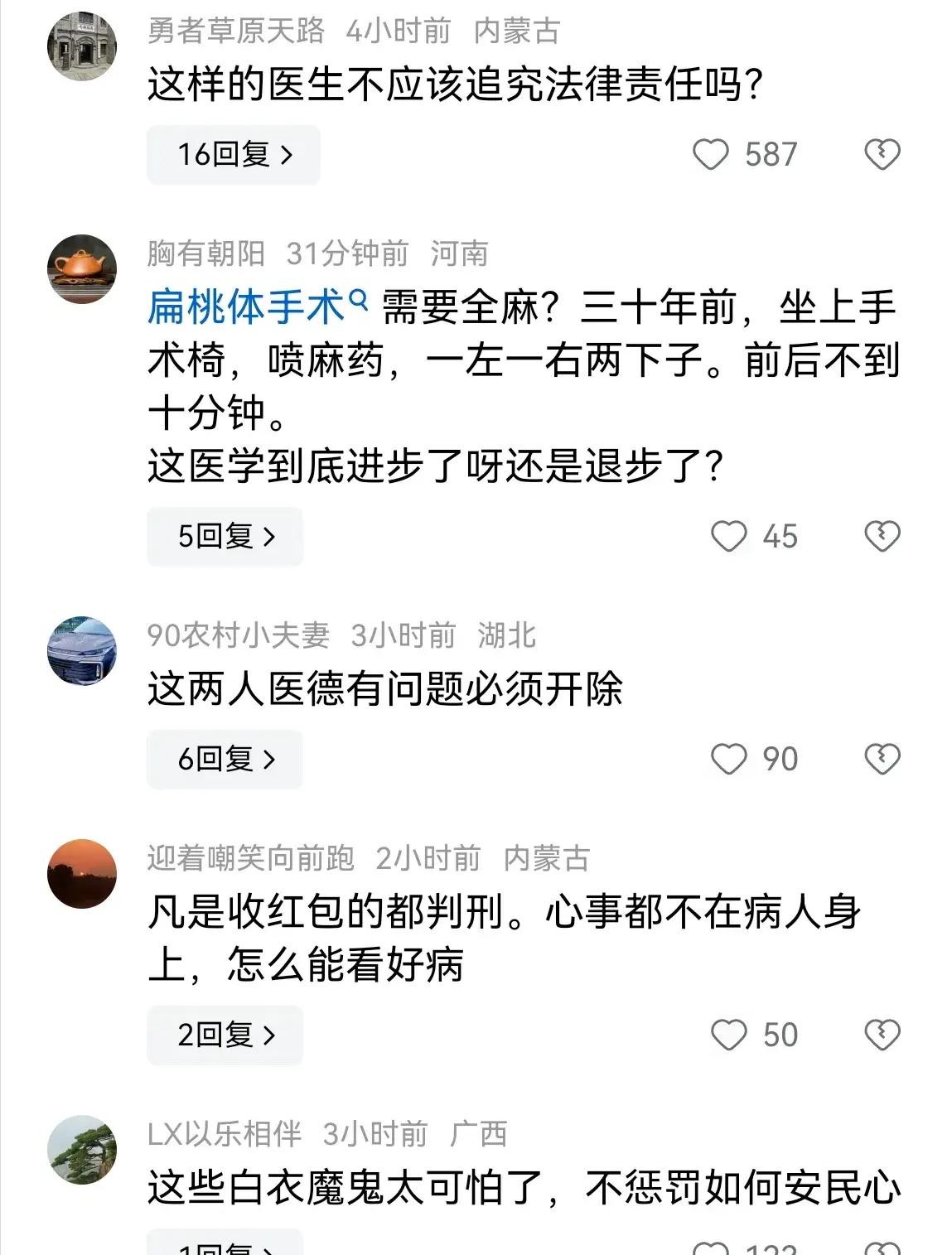Open 迎着嘲笑向前跑's sunset avatar
Viewport: 952px width, 1255px height.
pos(82,874)
